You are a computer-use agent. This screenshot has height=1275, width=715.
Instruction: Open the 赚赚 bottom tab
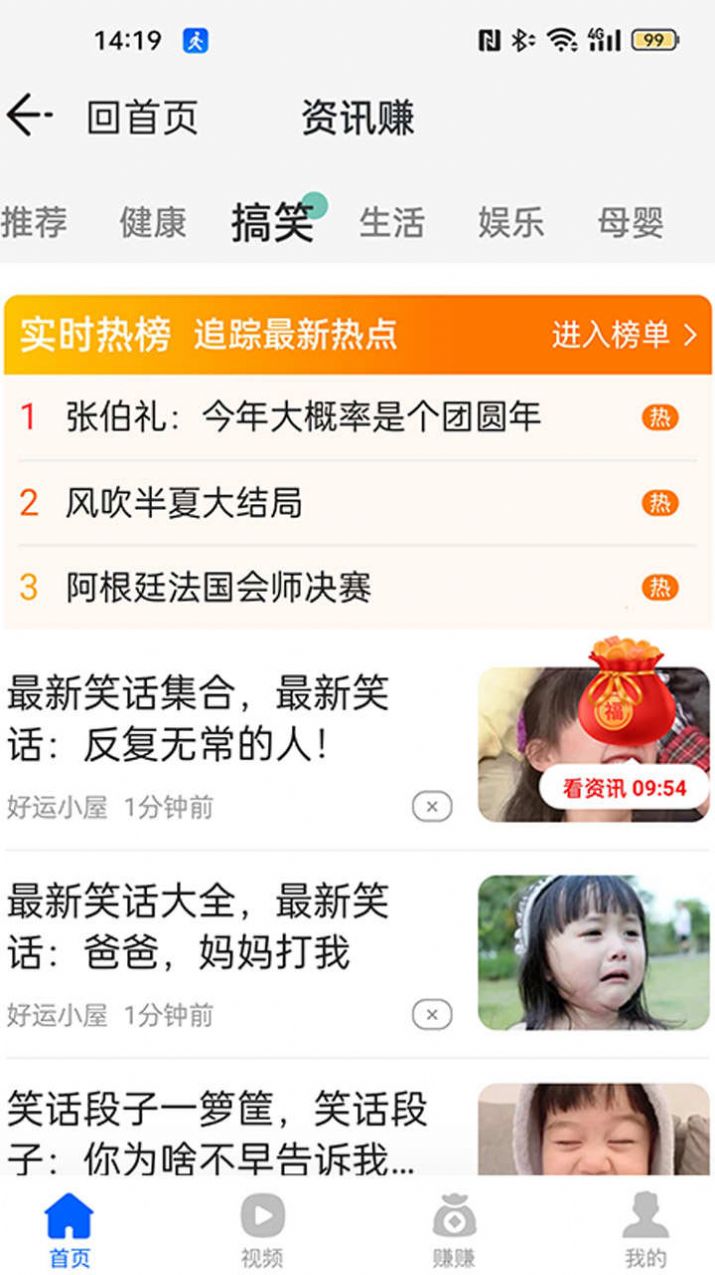tap(453, 1230)
